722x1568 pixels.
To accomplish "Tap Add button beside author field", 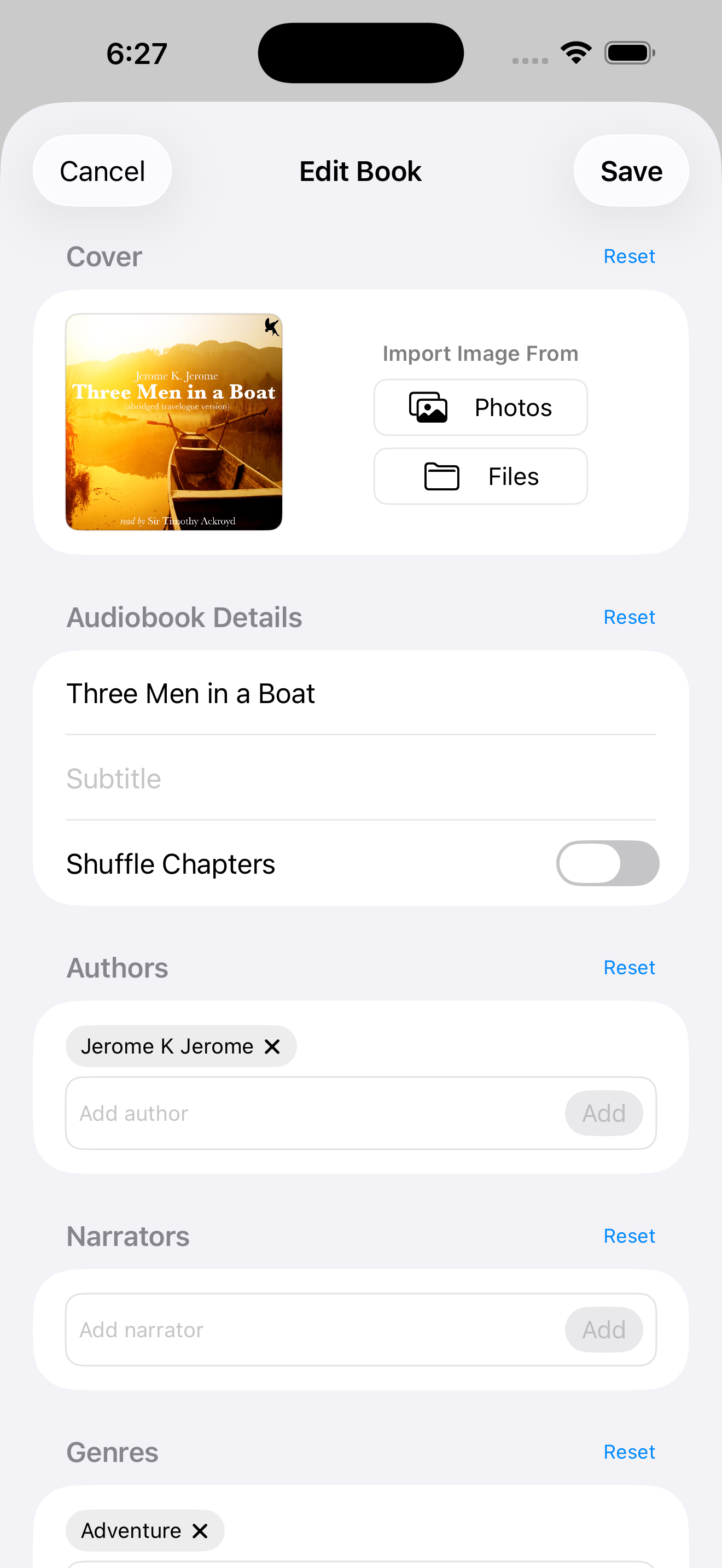I will 603,1113.
